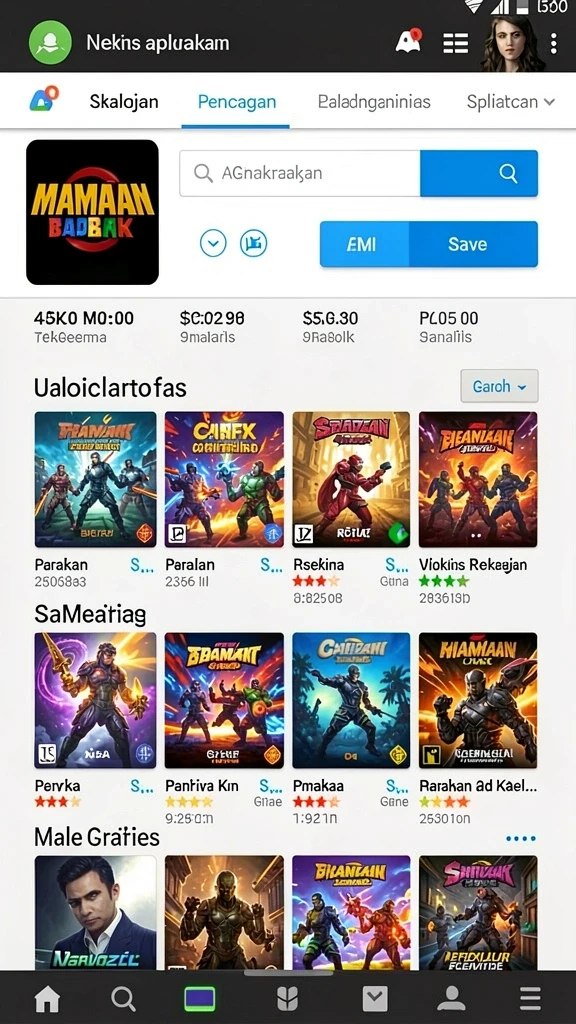Expand the Spliatcan dropdown tab

(x=511, y=102)
